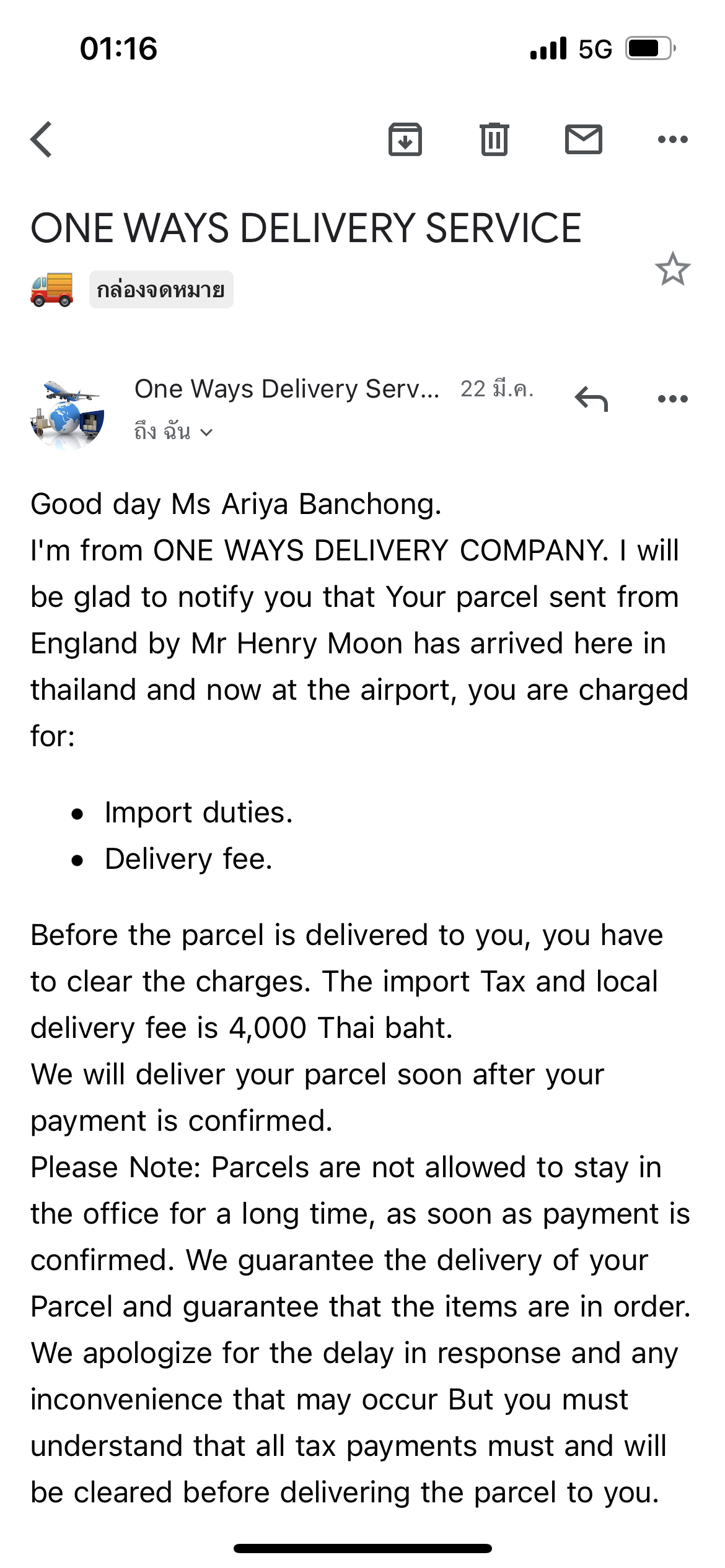Delete this email with trash icon
Viewport: 725px width, 1568px height.
coord(494,139)
